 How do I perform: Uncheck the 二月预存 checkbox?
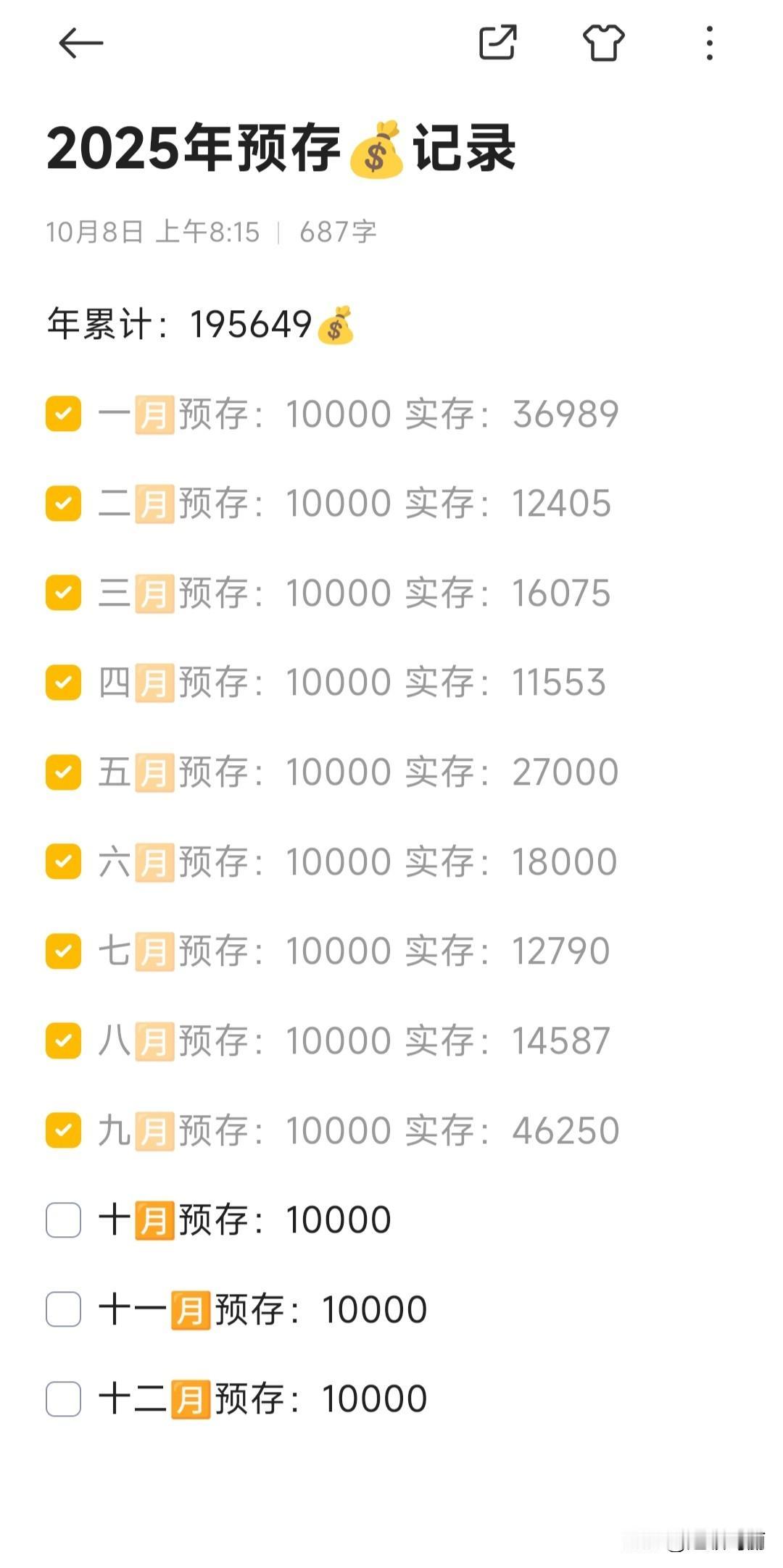tap(64, 503)
